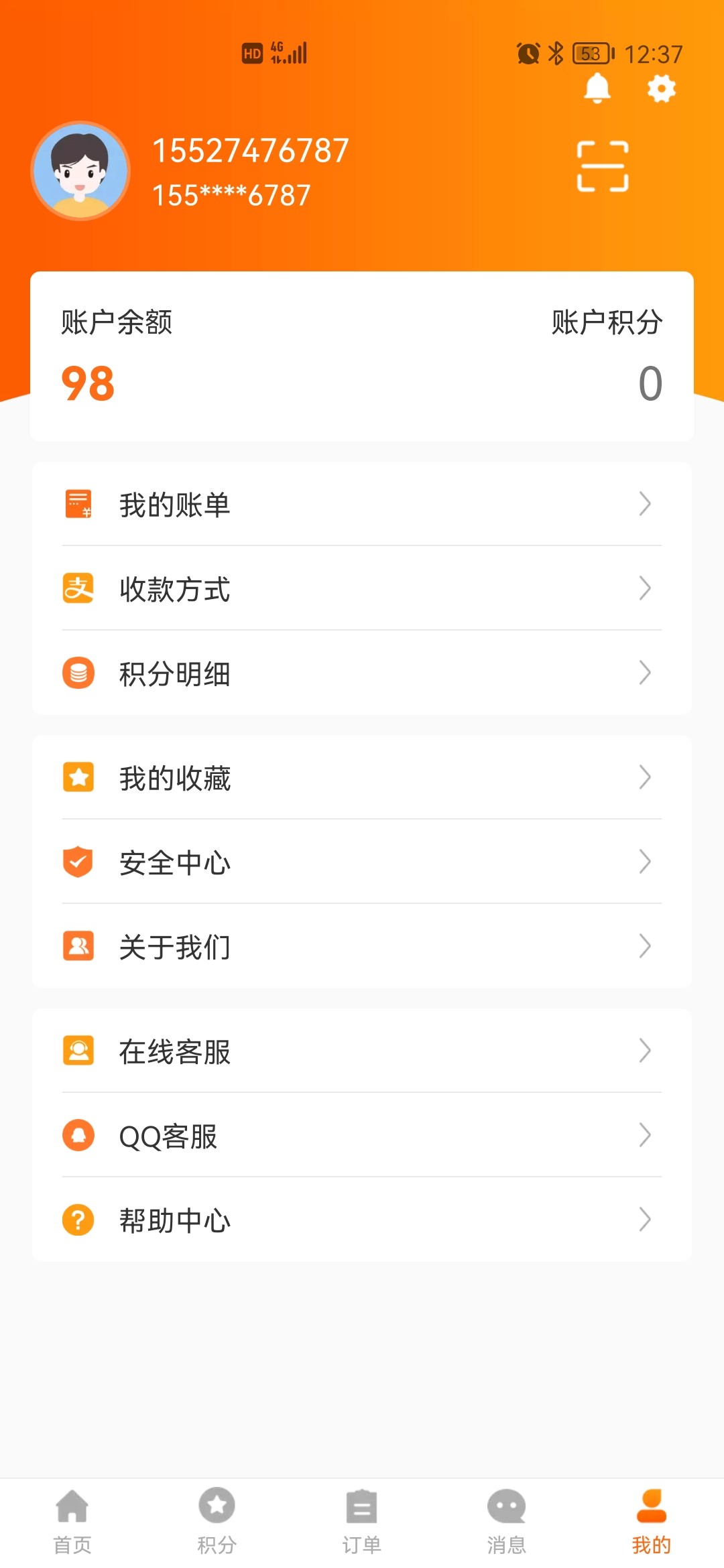Open notifications via the bell icon
The height and width of the screenshot is (1568, 724).
[598, 89]
